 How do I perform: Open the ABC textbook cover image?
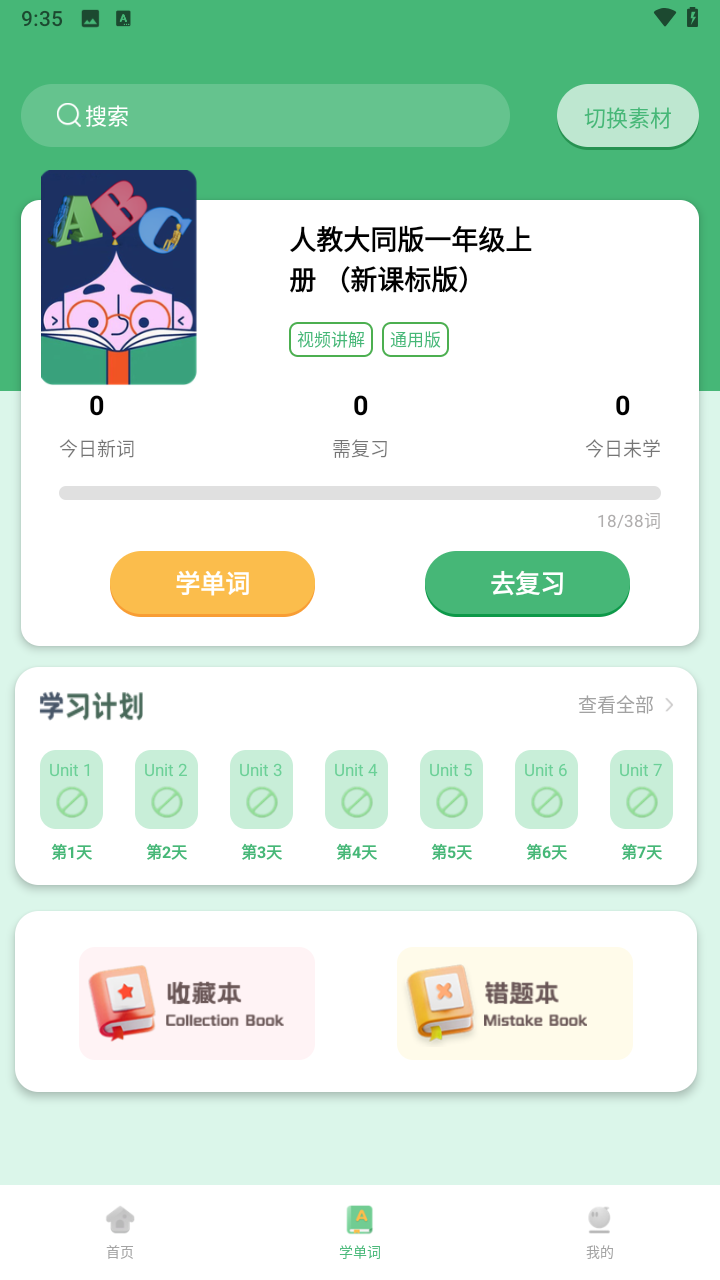pyautogui.click(x=118, y=277)
